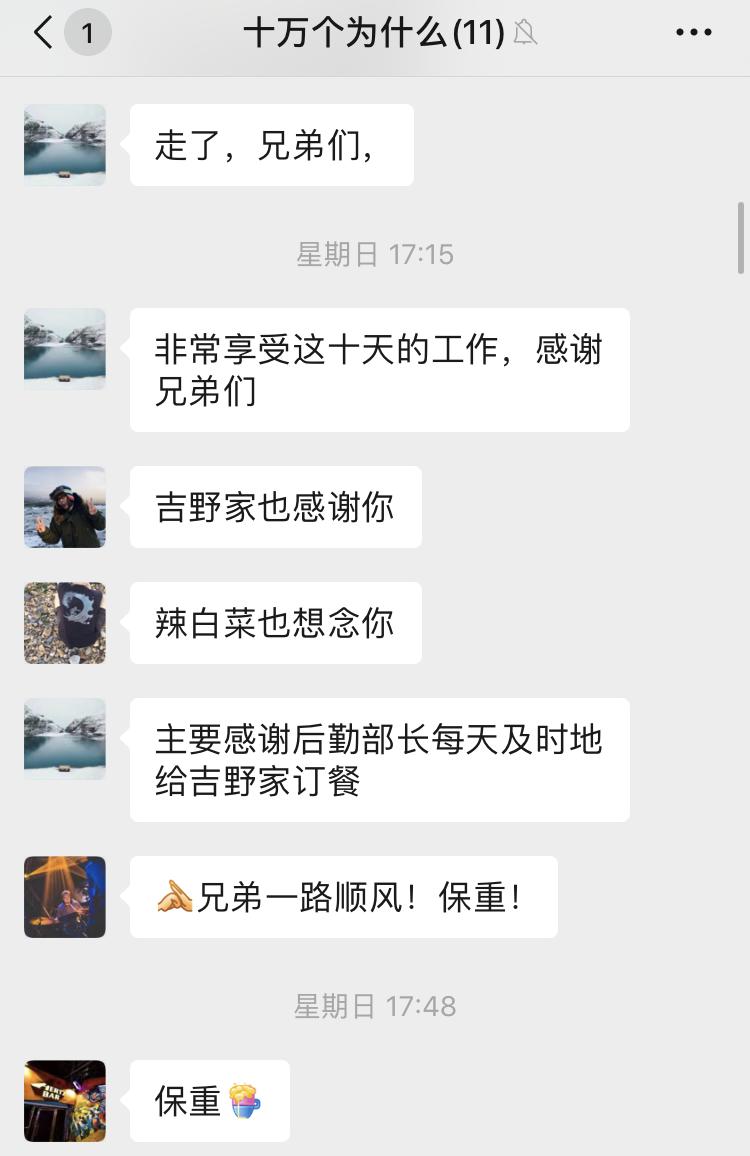Open avatar of sender saying 吉野家也感谢你
The width and height of the screenshot is (750, 1156).
coord(65,507)
